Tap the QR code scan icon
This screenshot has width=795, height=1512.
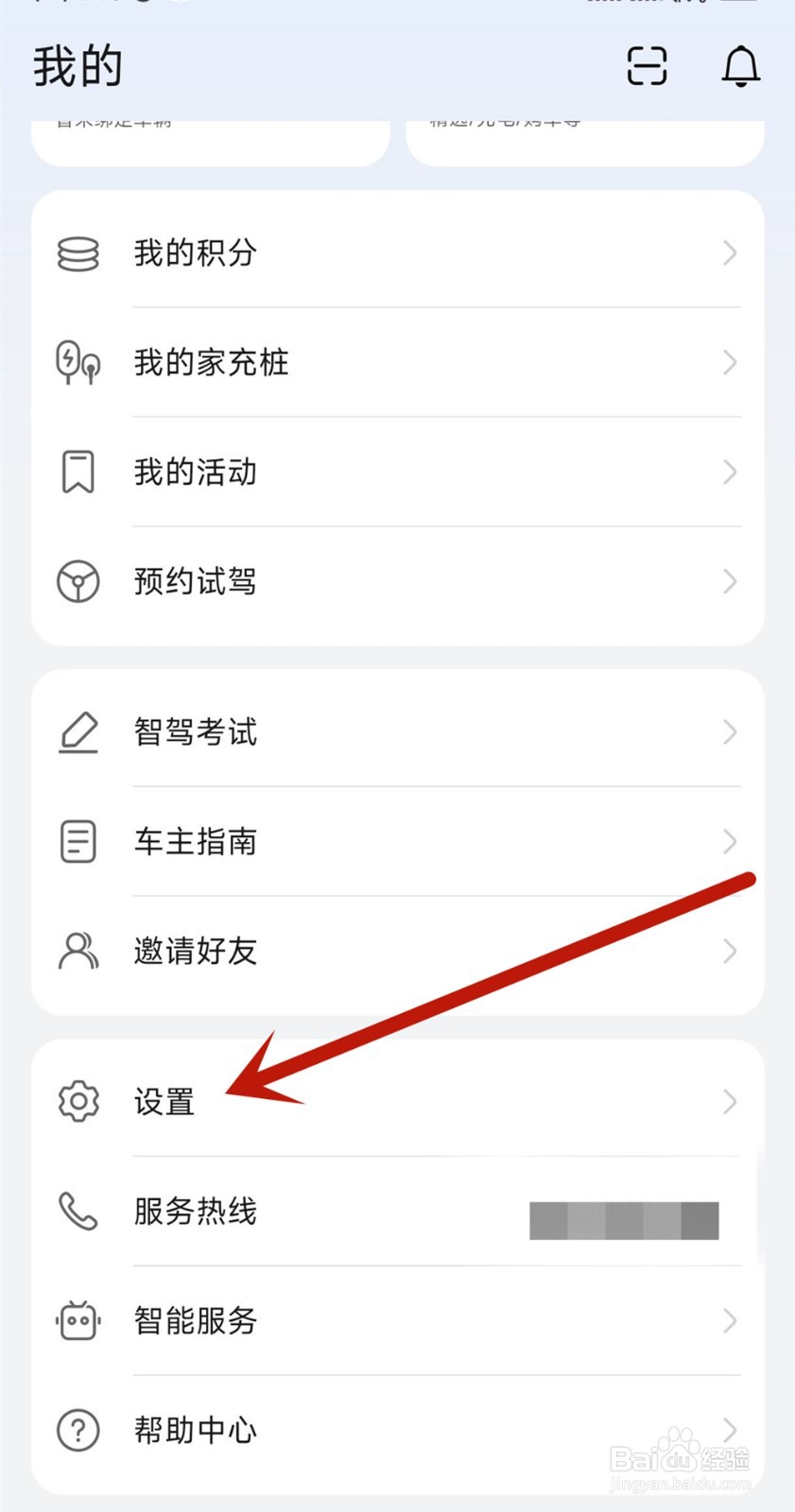click(646, 66)
